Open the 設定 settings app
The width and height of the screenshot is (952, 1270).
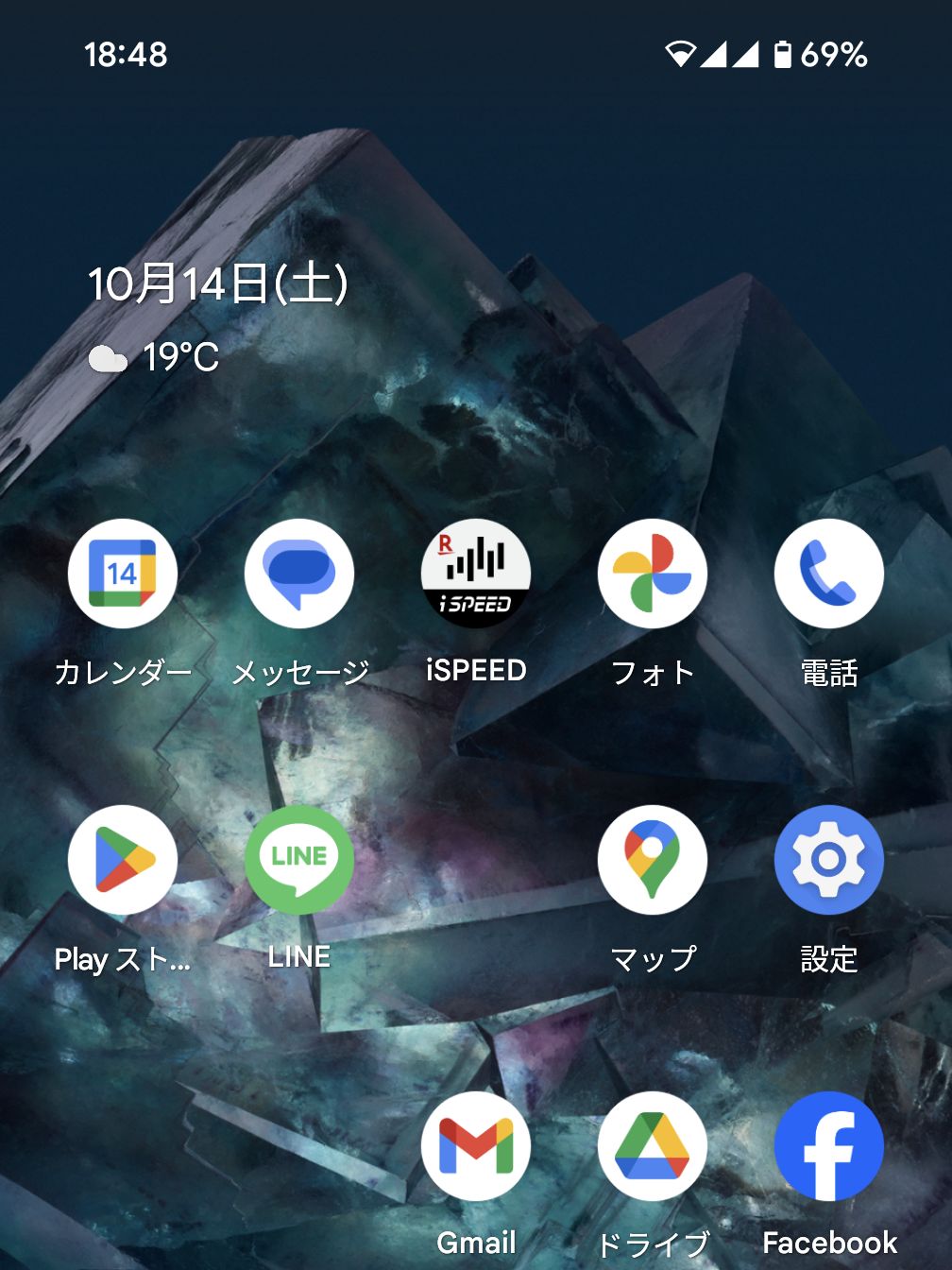click(829, 860)
